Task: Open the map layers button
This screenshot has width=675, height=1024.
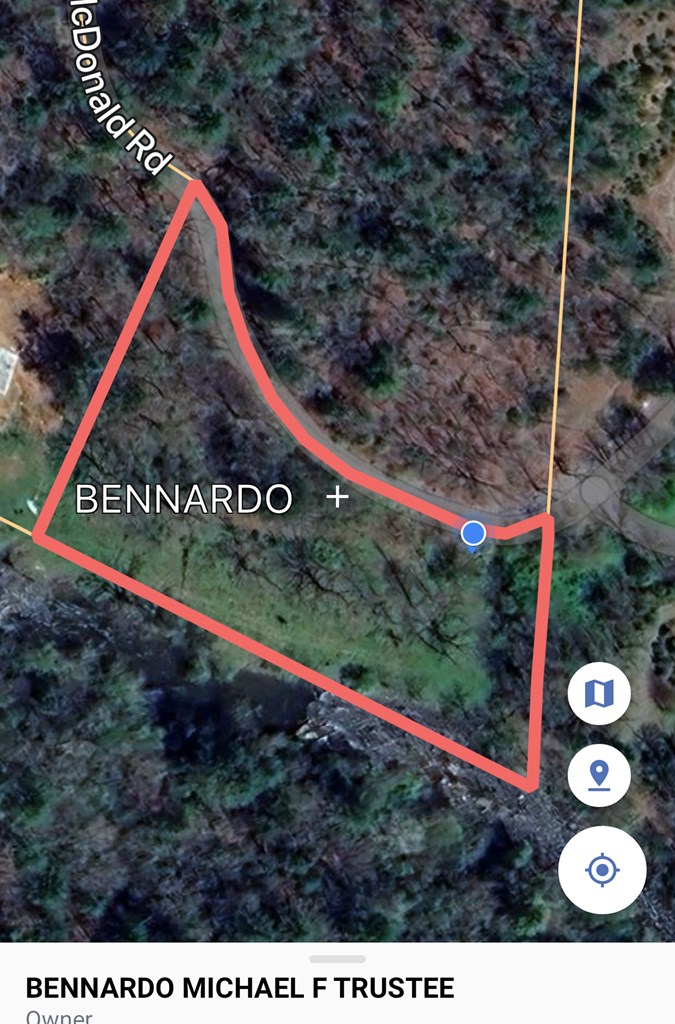Action: pos(599,693)
